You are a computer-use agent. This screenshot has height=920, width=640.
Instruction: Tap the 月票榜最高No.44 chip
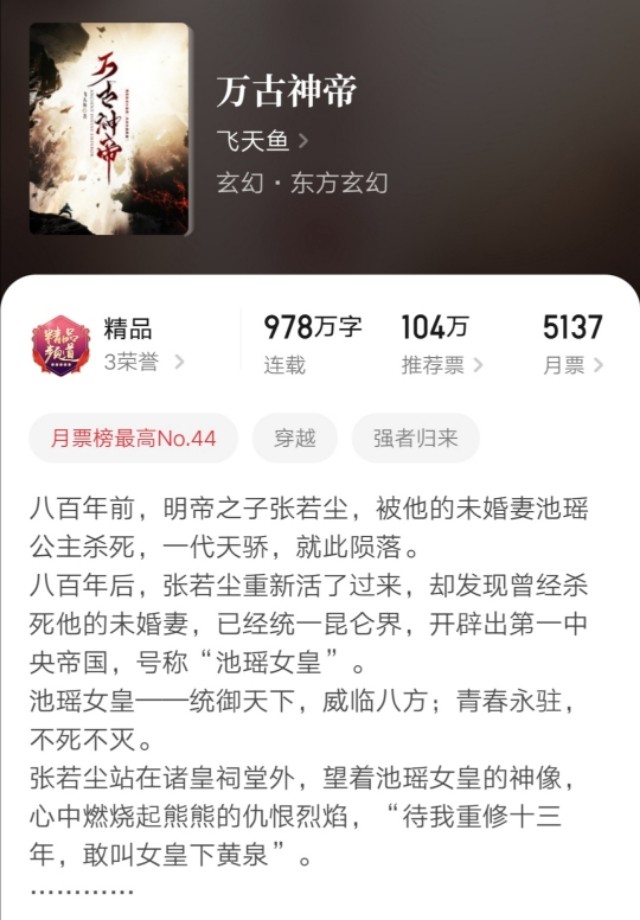[134, 438]
